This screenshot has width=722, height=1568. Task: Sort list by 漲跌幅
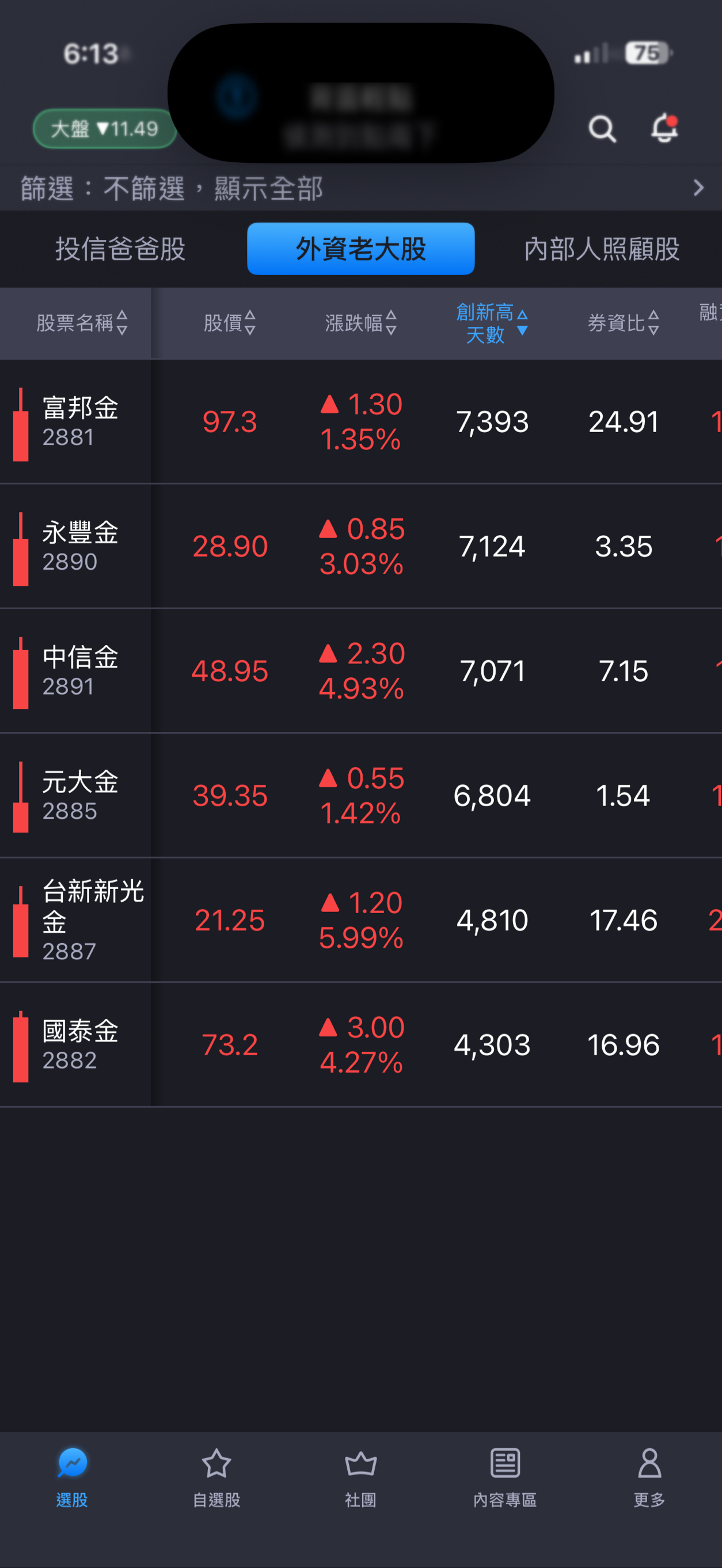click(360, 323)
